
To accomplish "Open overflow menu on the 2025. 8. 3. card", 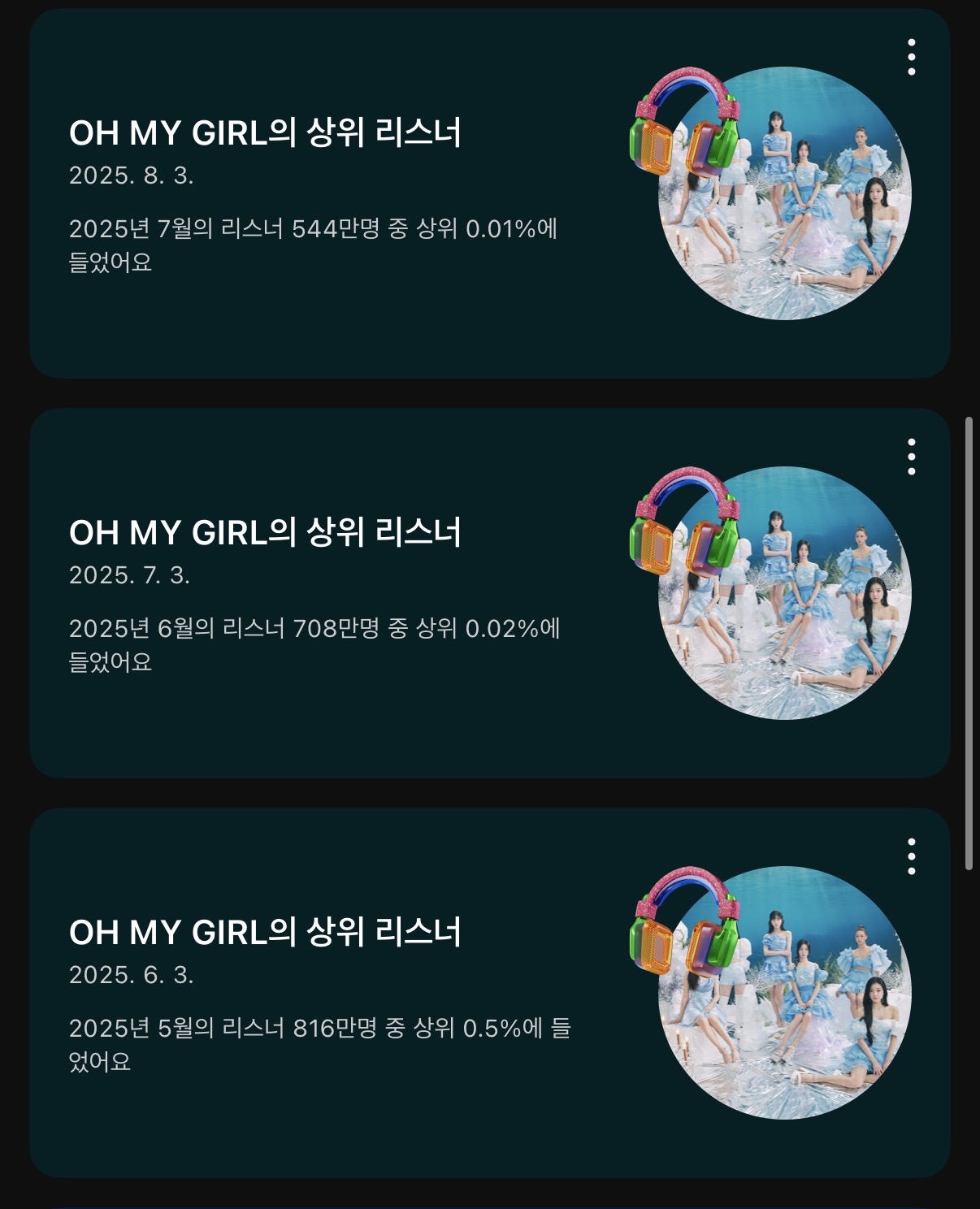I will (911, 57).
